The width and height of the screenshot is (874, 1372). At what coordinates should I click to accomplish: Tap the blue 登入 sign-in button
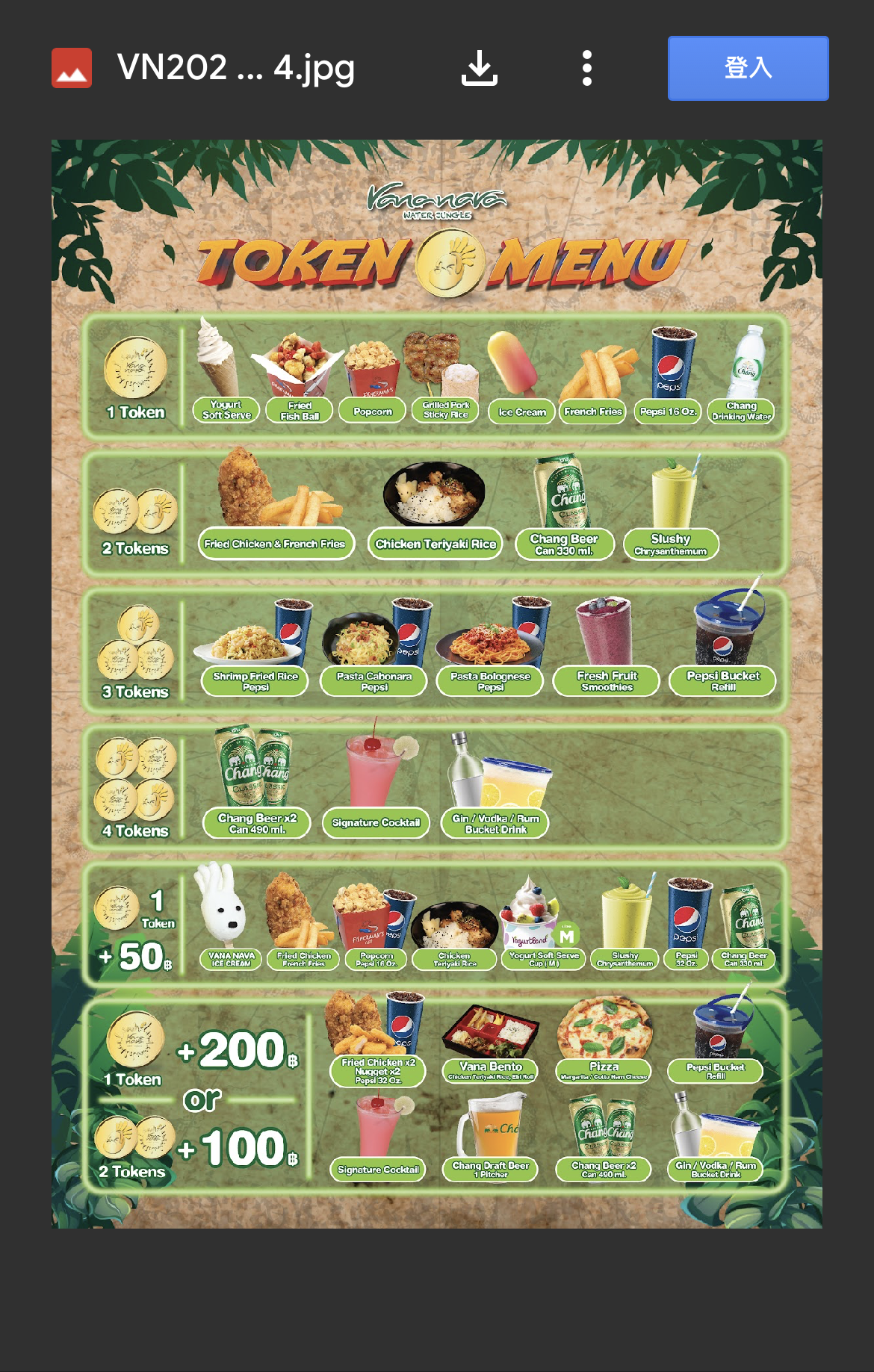point(748,68)
